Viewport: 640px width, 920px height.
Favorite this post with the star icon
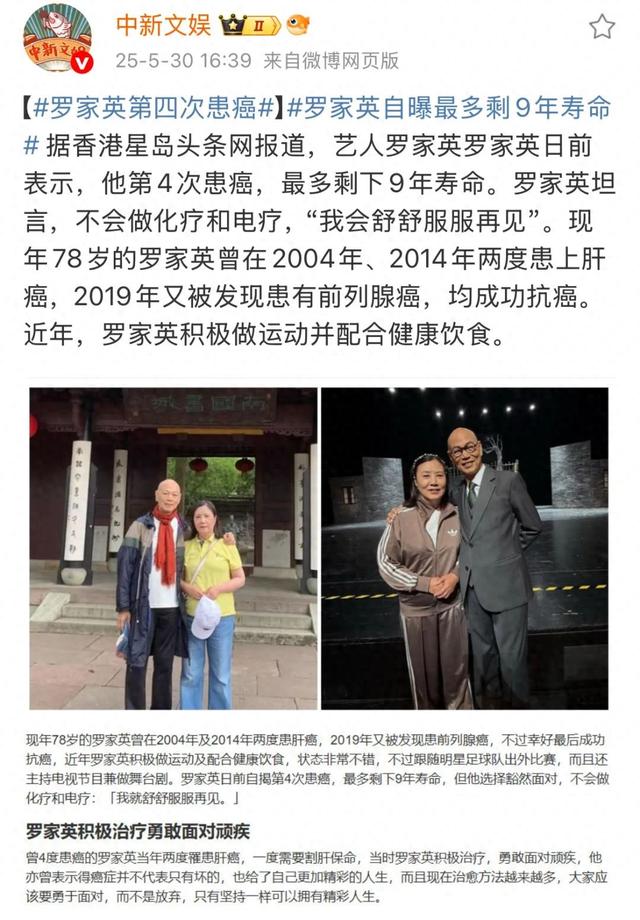(x=601, y=27)
